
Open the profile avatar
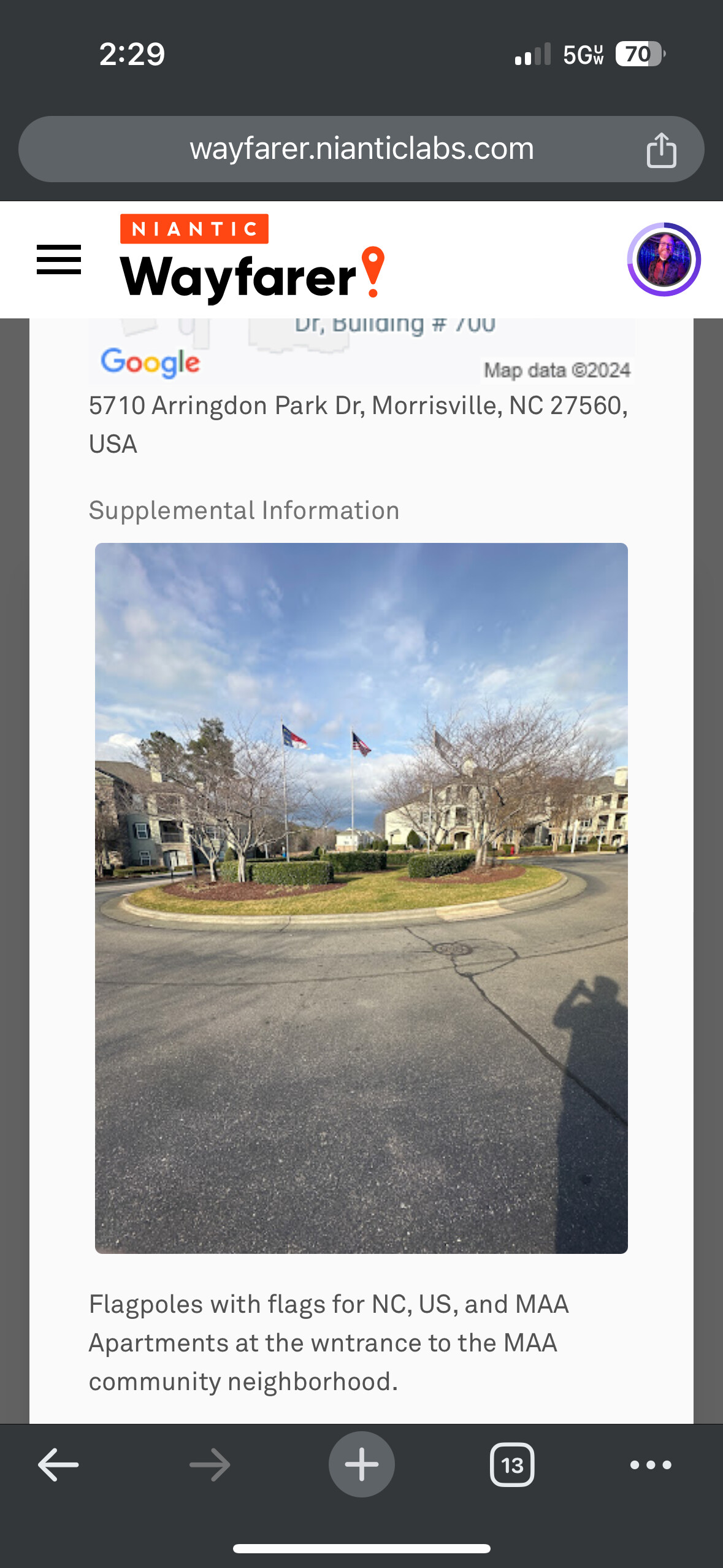coord(664,259)
